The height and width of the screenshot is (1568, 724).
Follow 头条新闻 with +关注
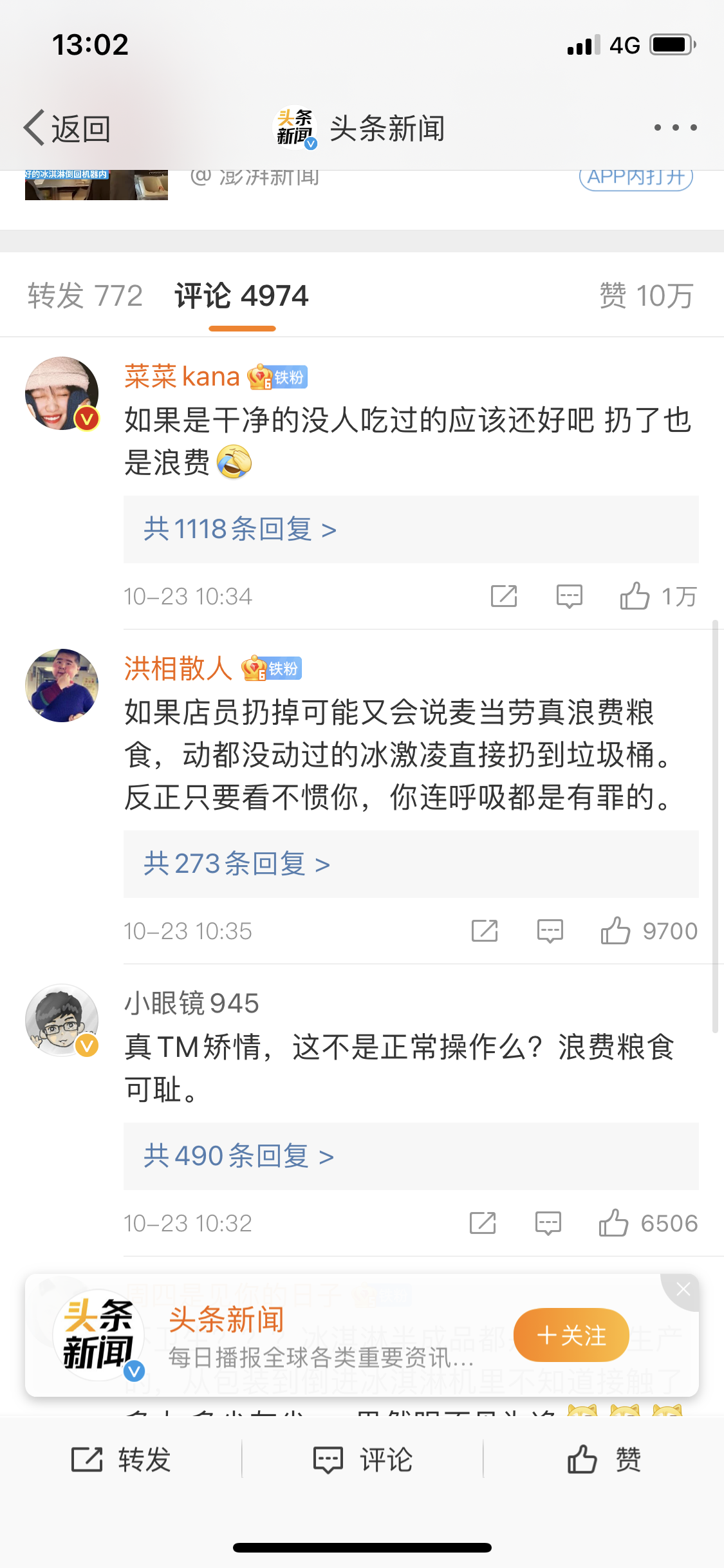click(571, 1335)
